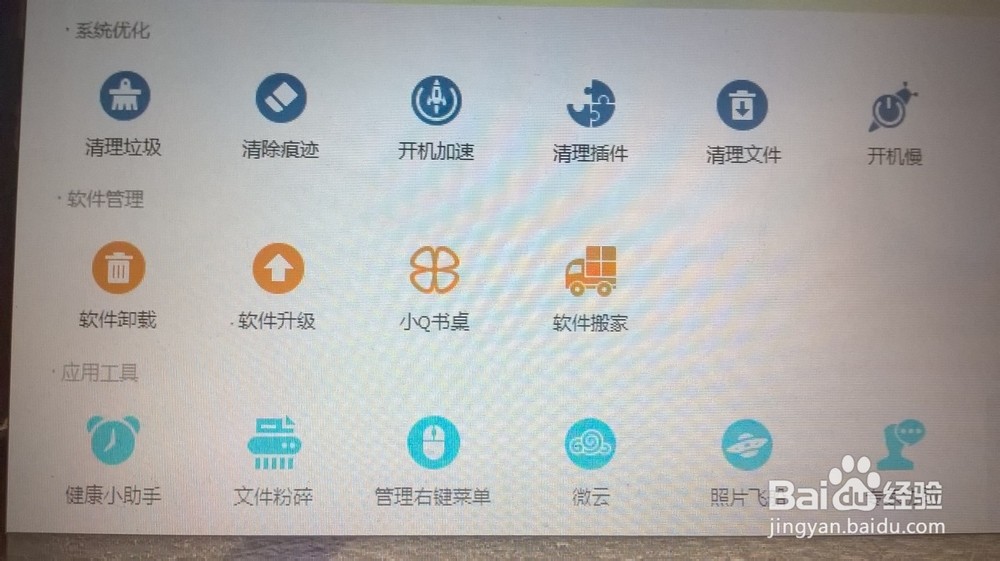The image size is (1000, 561).
Task: Choose 文件粉碎 file shredder
Action: [273, 442]
